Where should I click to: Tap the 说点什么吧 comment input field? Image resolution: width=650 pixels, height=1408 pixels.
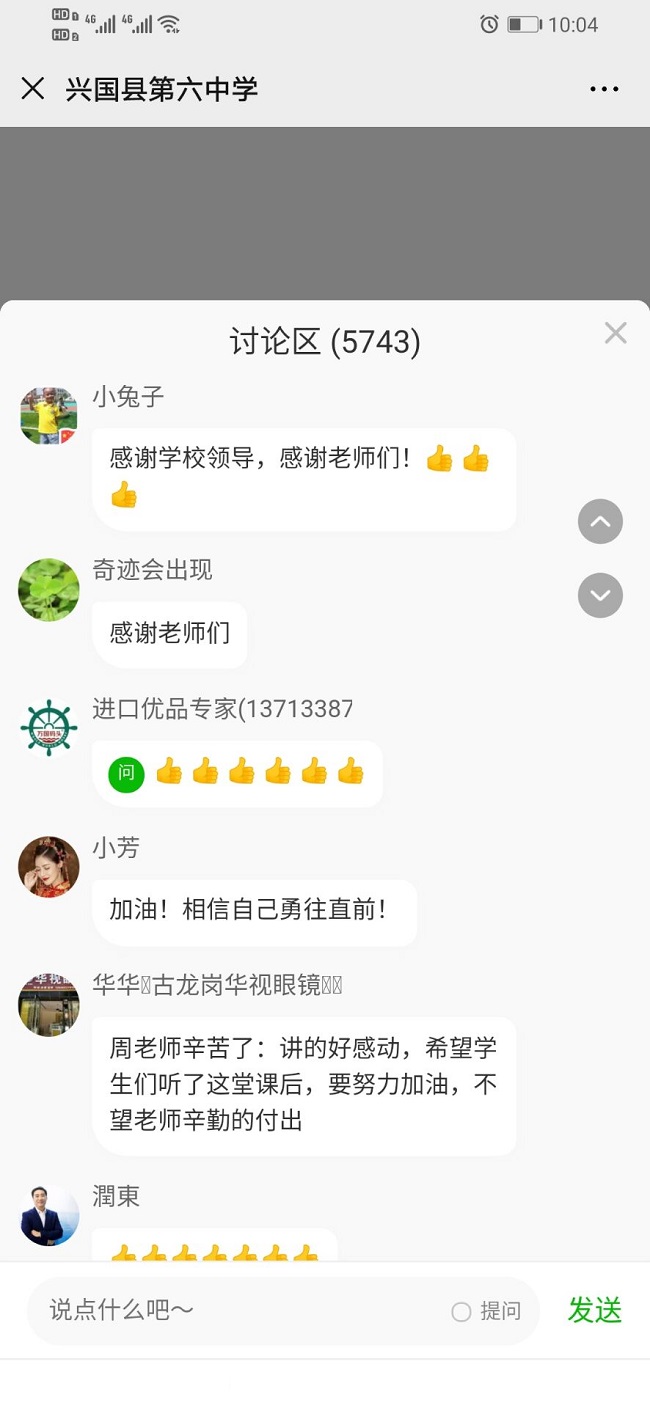click(x=240, y=1311)
